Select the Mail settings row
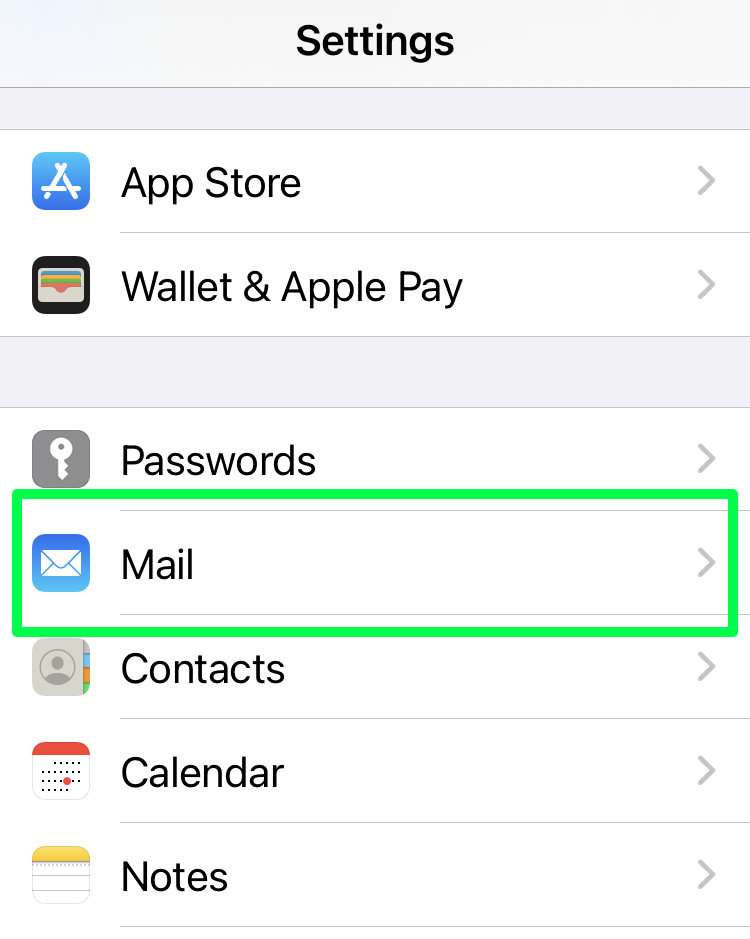The image size is (750, 939). (x=375, y=564)
